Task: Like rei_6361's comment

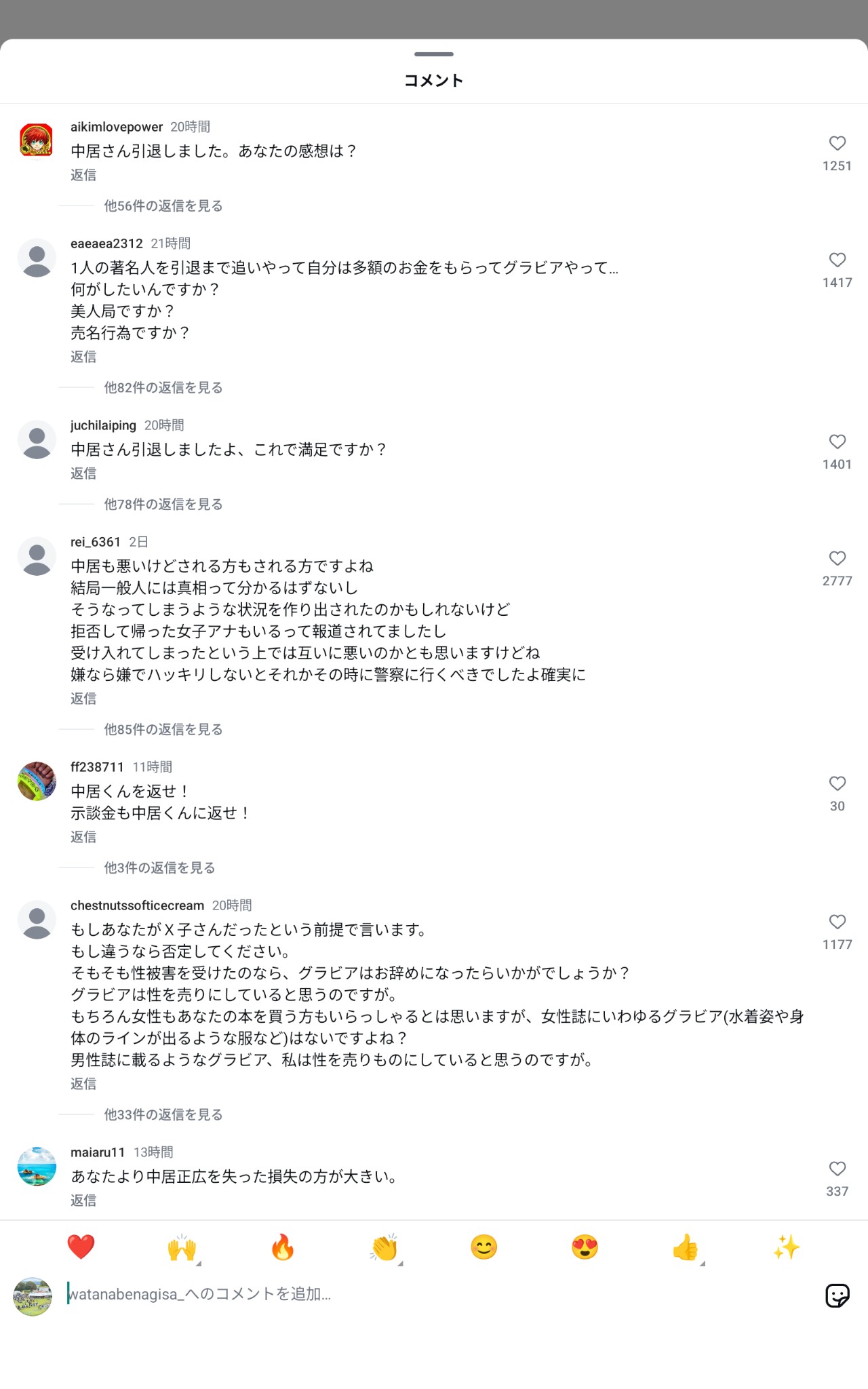Action: (837, 558)
